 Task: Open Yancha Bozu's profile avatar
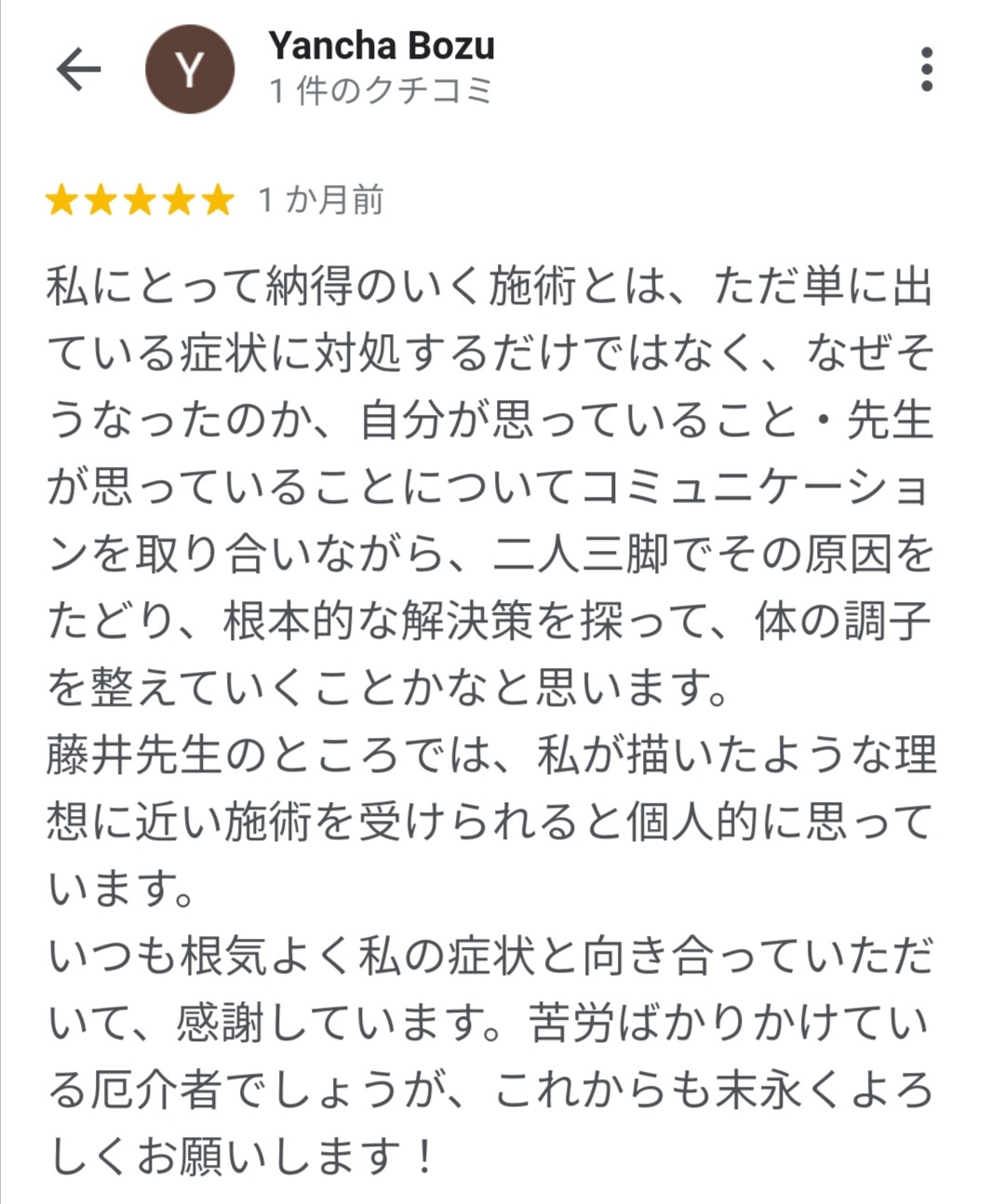click(190, 70)
